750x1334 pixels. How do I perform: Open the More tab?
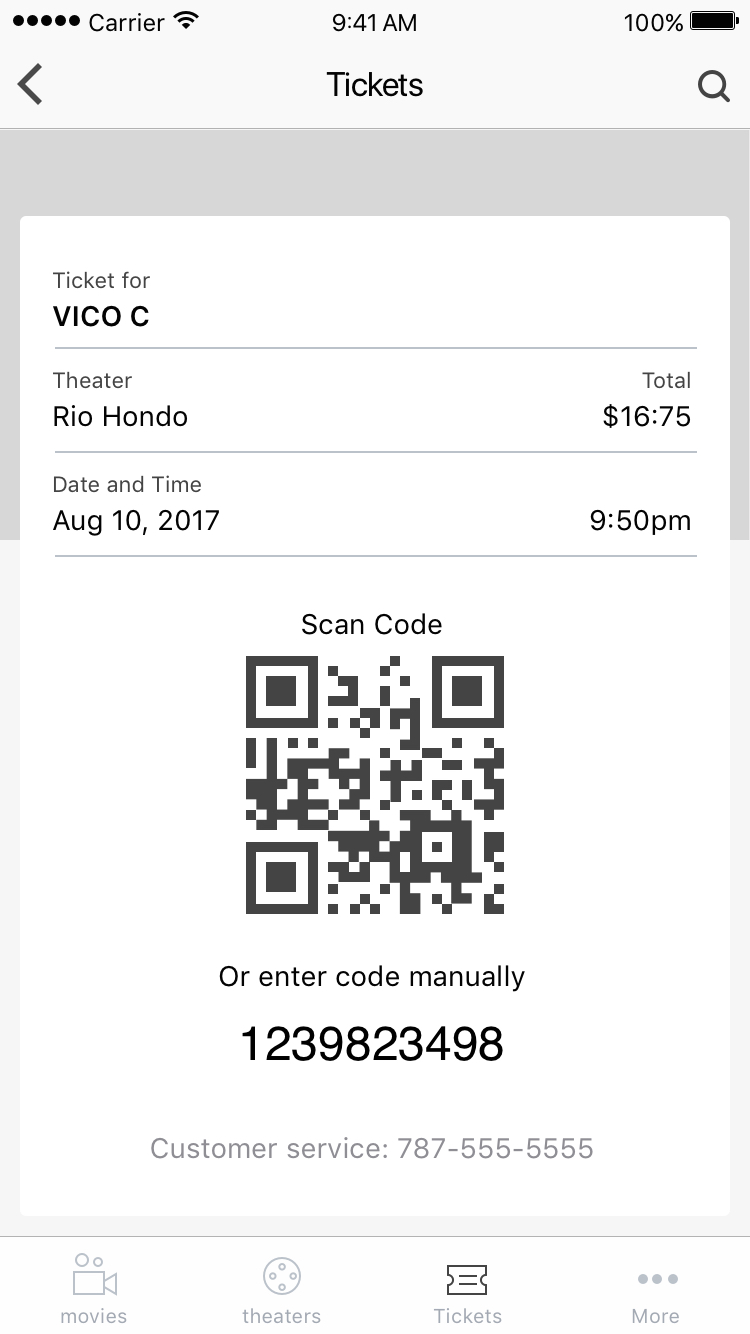point(656,1315)
